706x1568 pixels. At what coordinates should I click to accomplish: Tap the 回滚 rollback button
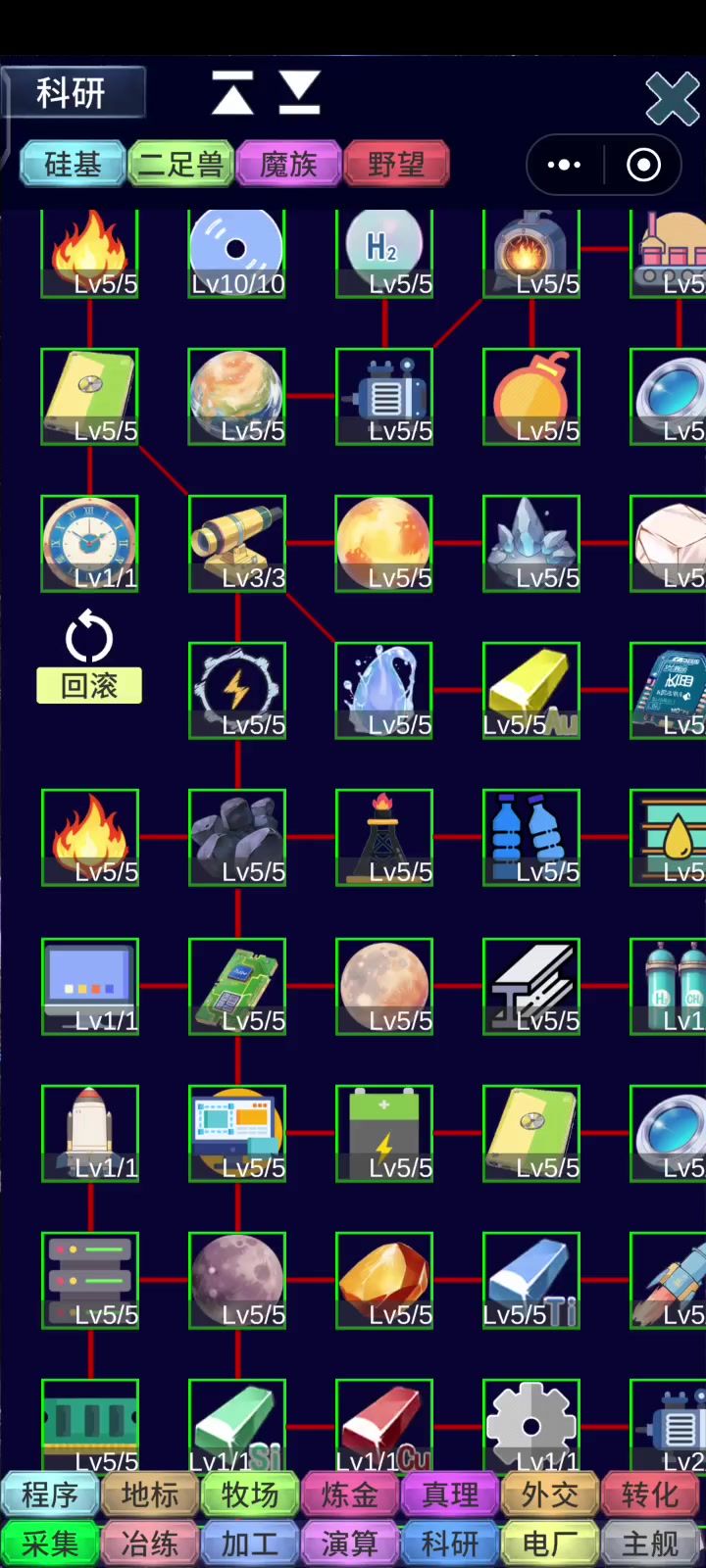tap(89, 657)
